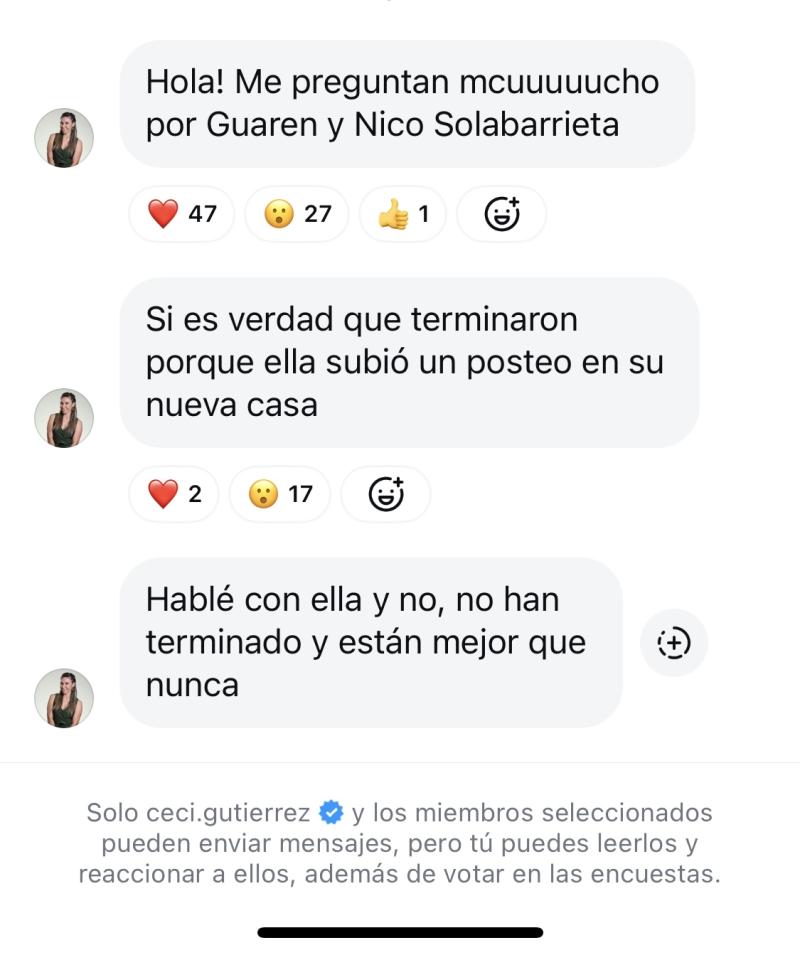
Task: Tap the avatar beside the second message
Action: [x=64, y=420]
